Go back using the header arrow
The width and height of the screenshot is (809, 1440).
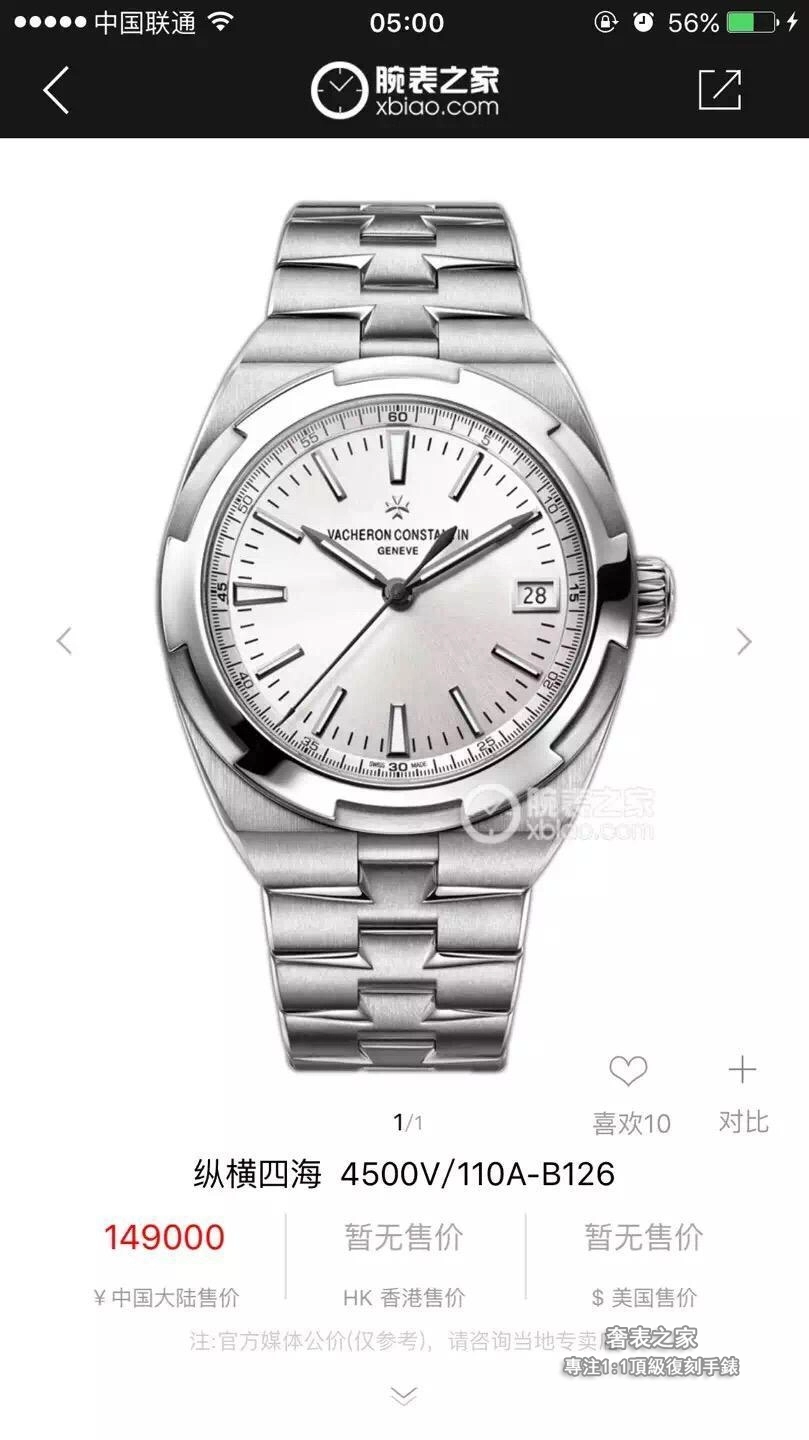(x=57, y=90)
